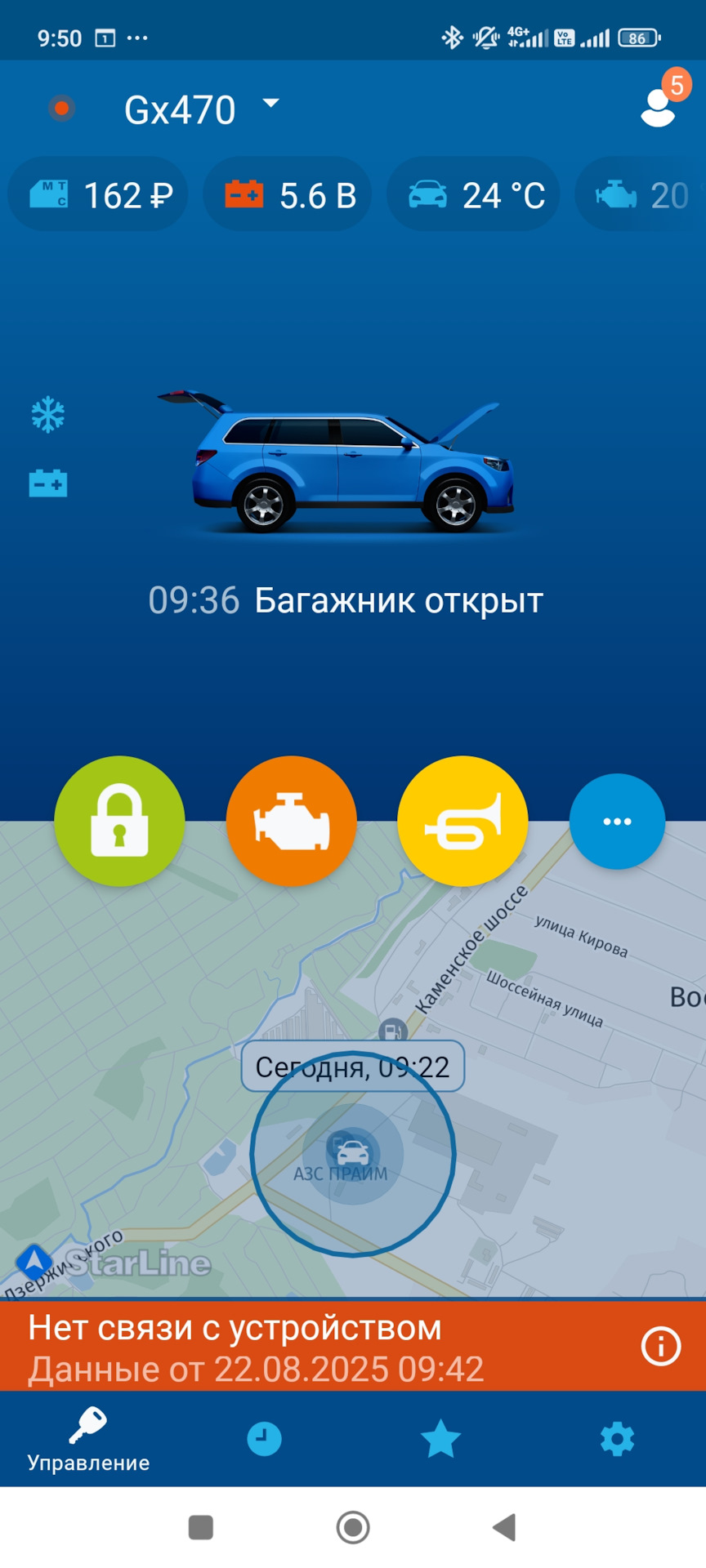
Task: Open the history clock tab
Action: [x=264, y=1438]
